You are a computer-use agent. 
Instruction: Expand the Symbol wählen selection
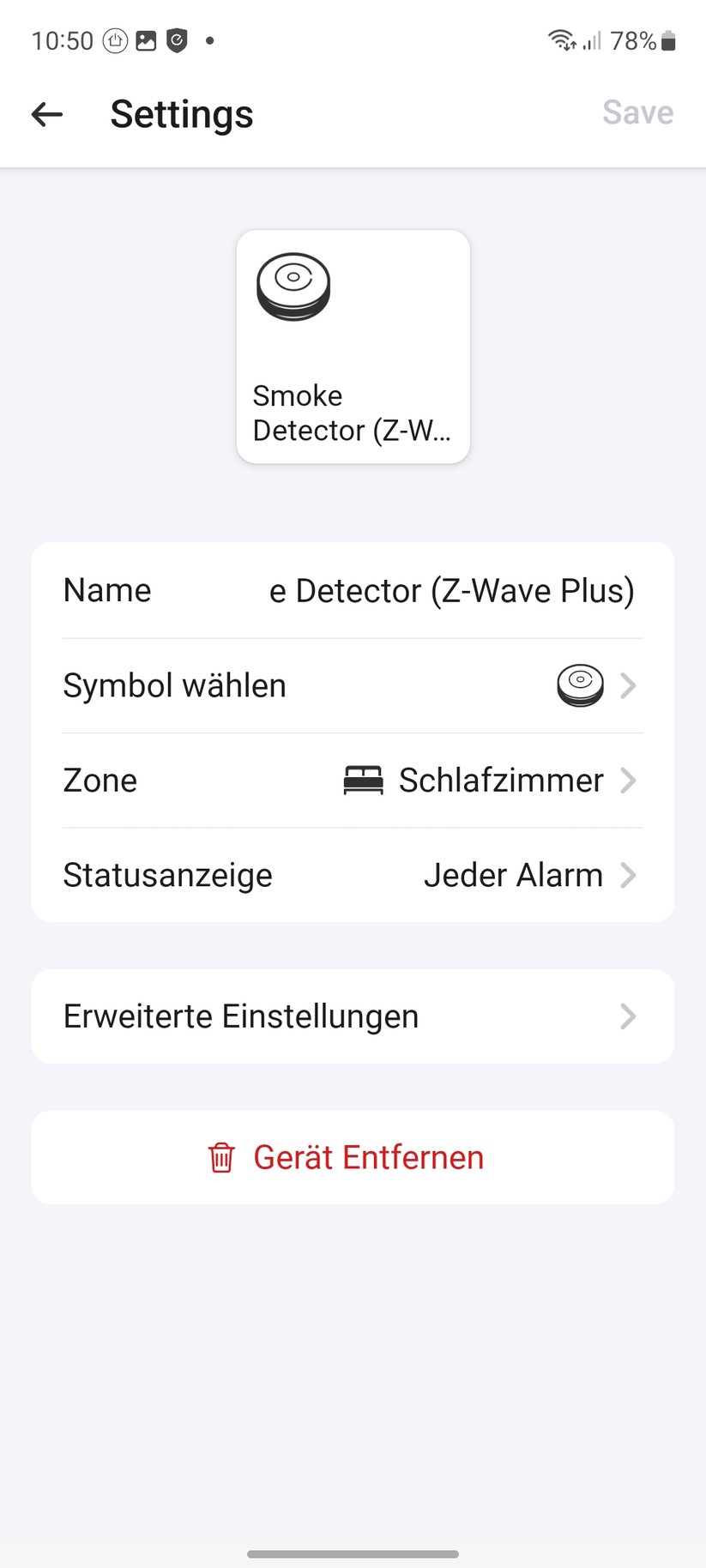(352, 685)
